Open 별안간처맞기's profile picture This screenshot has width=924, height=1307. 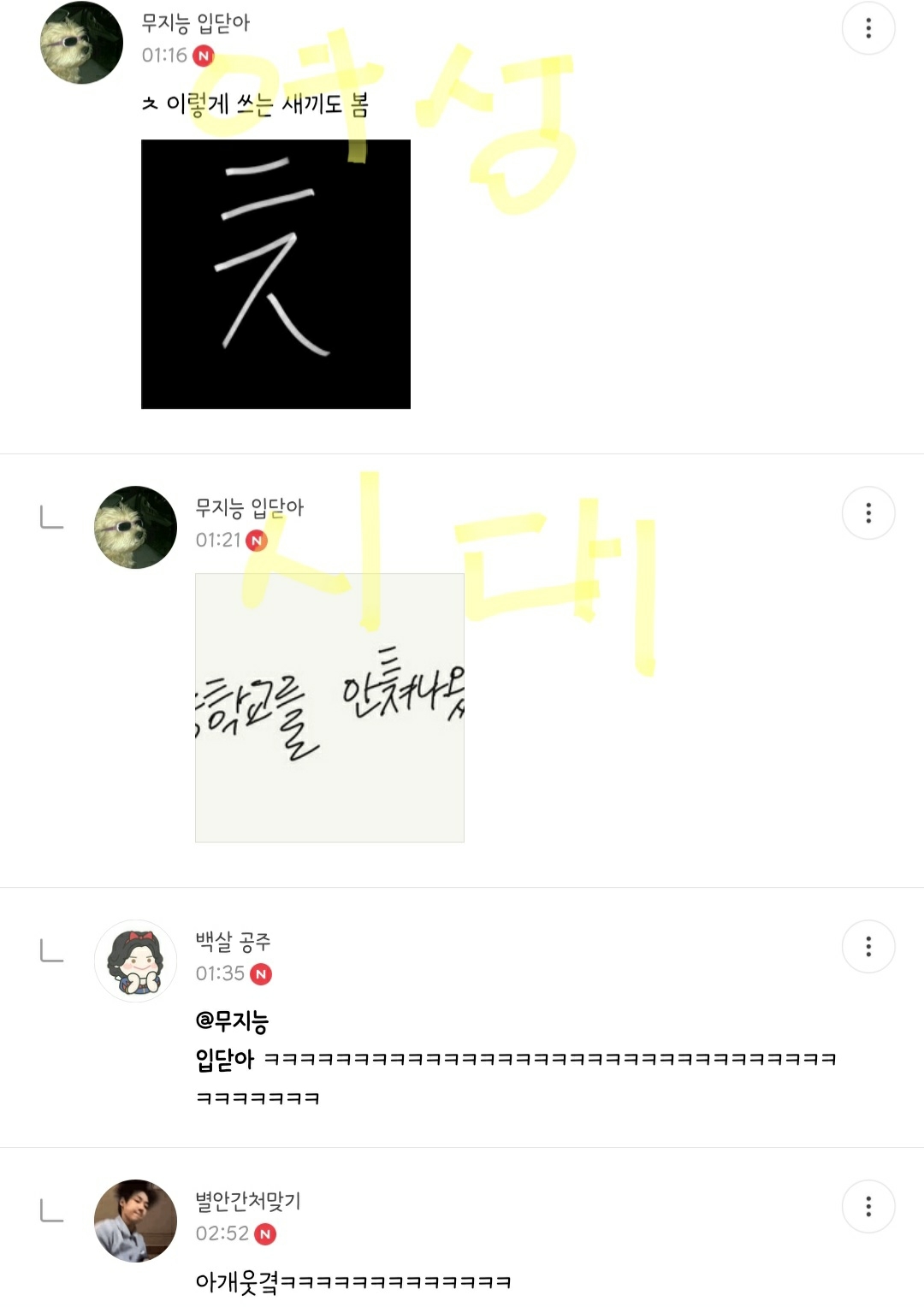[x=135, y=1221]
